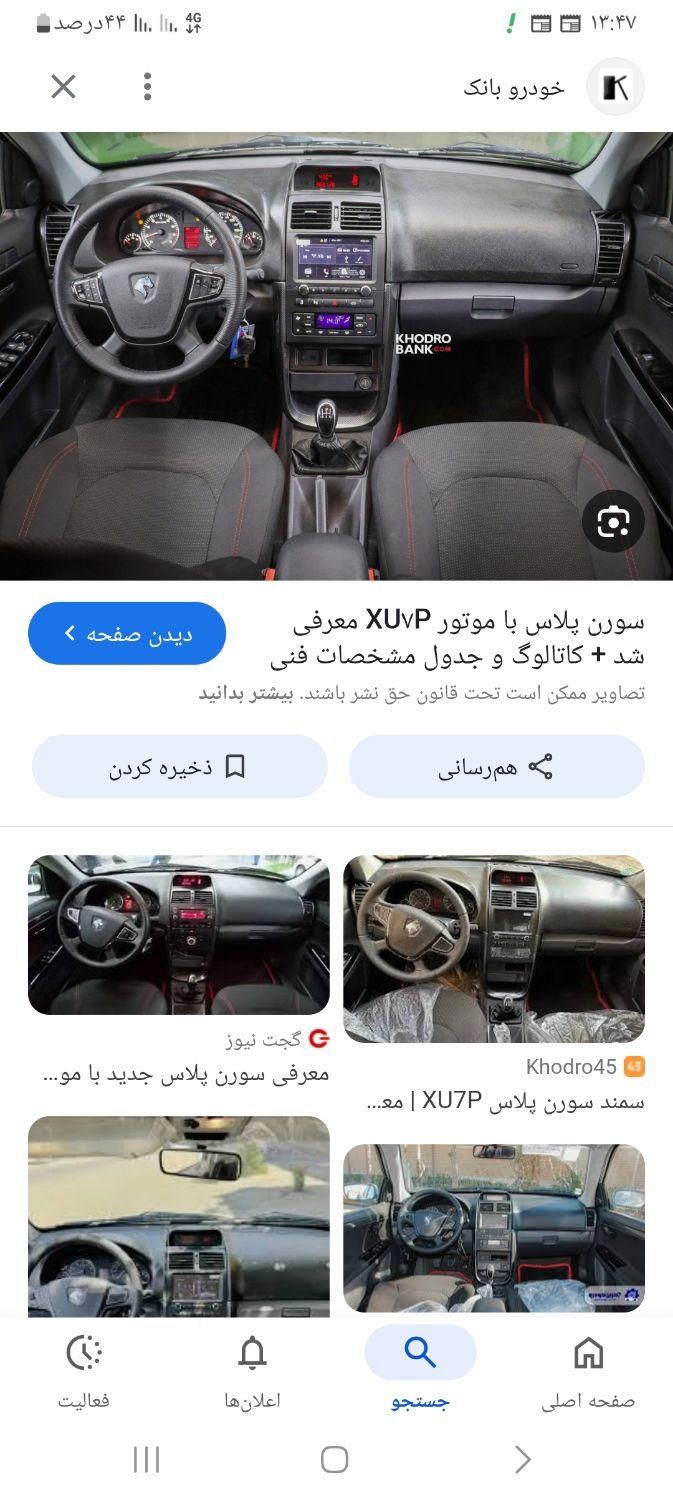This screenshot has height=1500, width=673.
Task: Switch to the فعالیت tab
Action: pos(84,1372)
